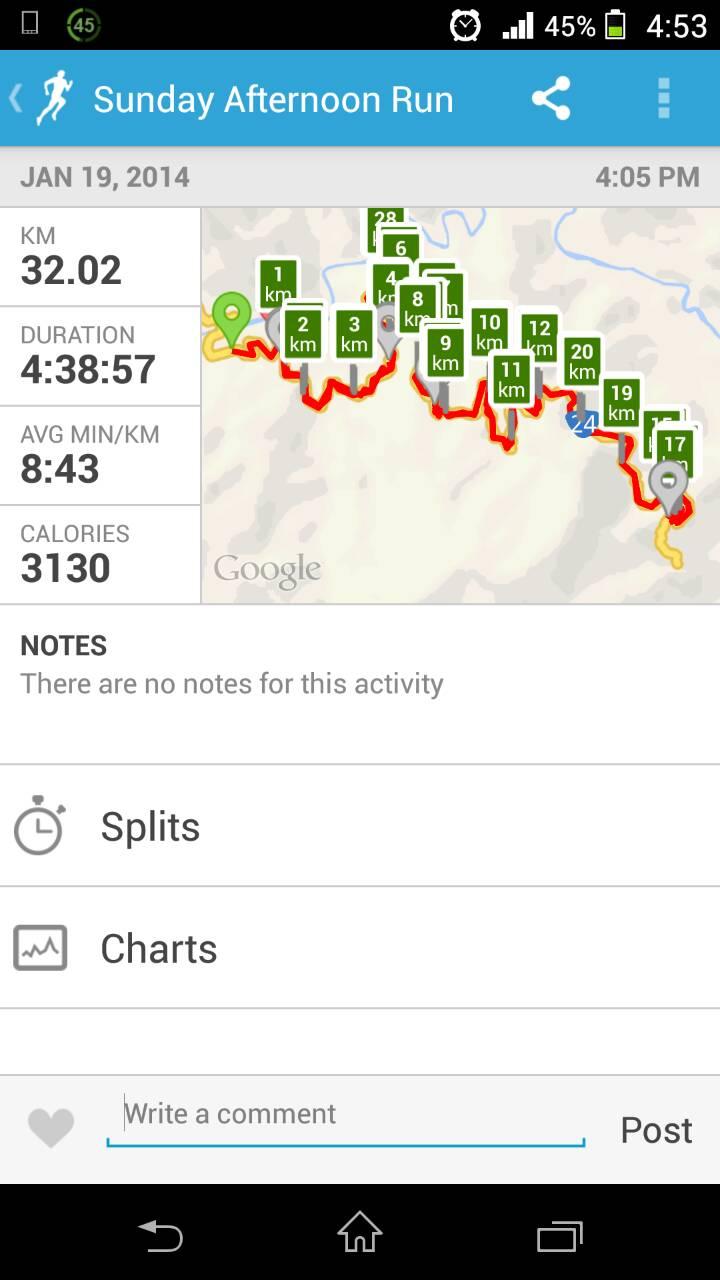View the Splits breakdown

tap(360, 826)
